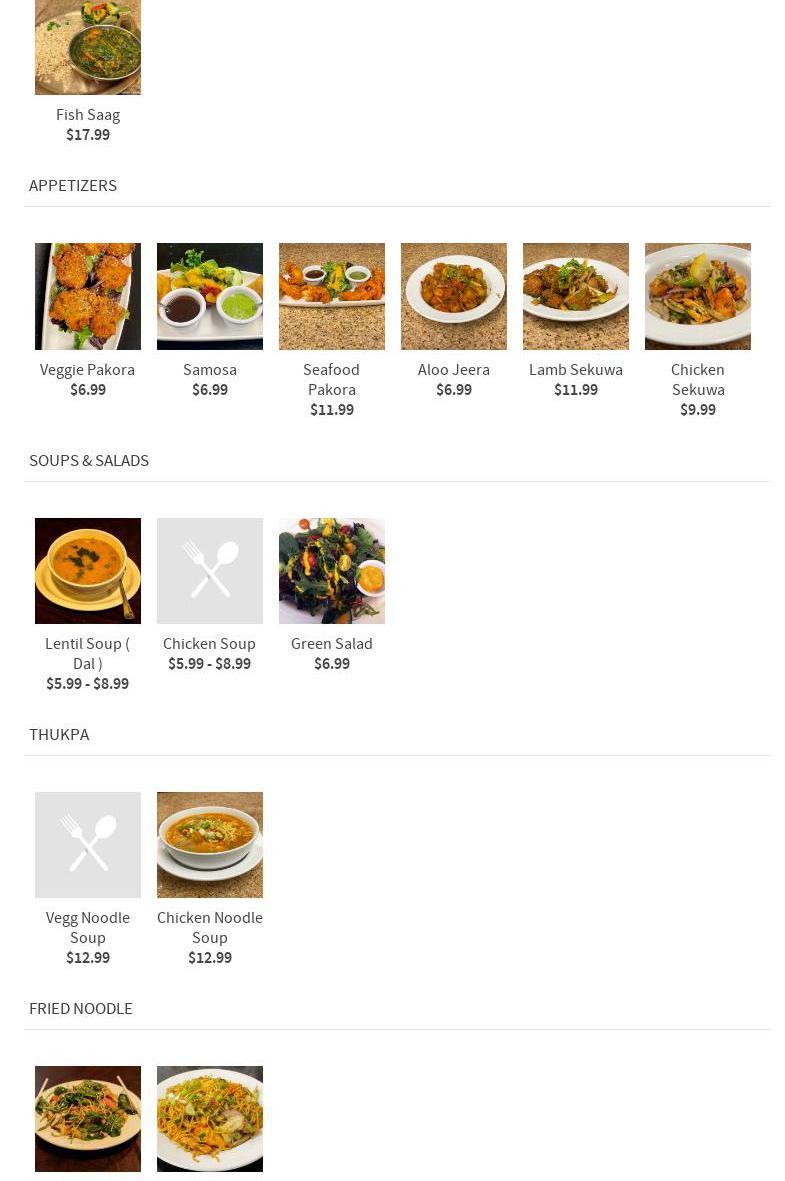Open Lamb Sekuwa item
This screenshot has height=1181, width=785.
[576, 296]
